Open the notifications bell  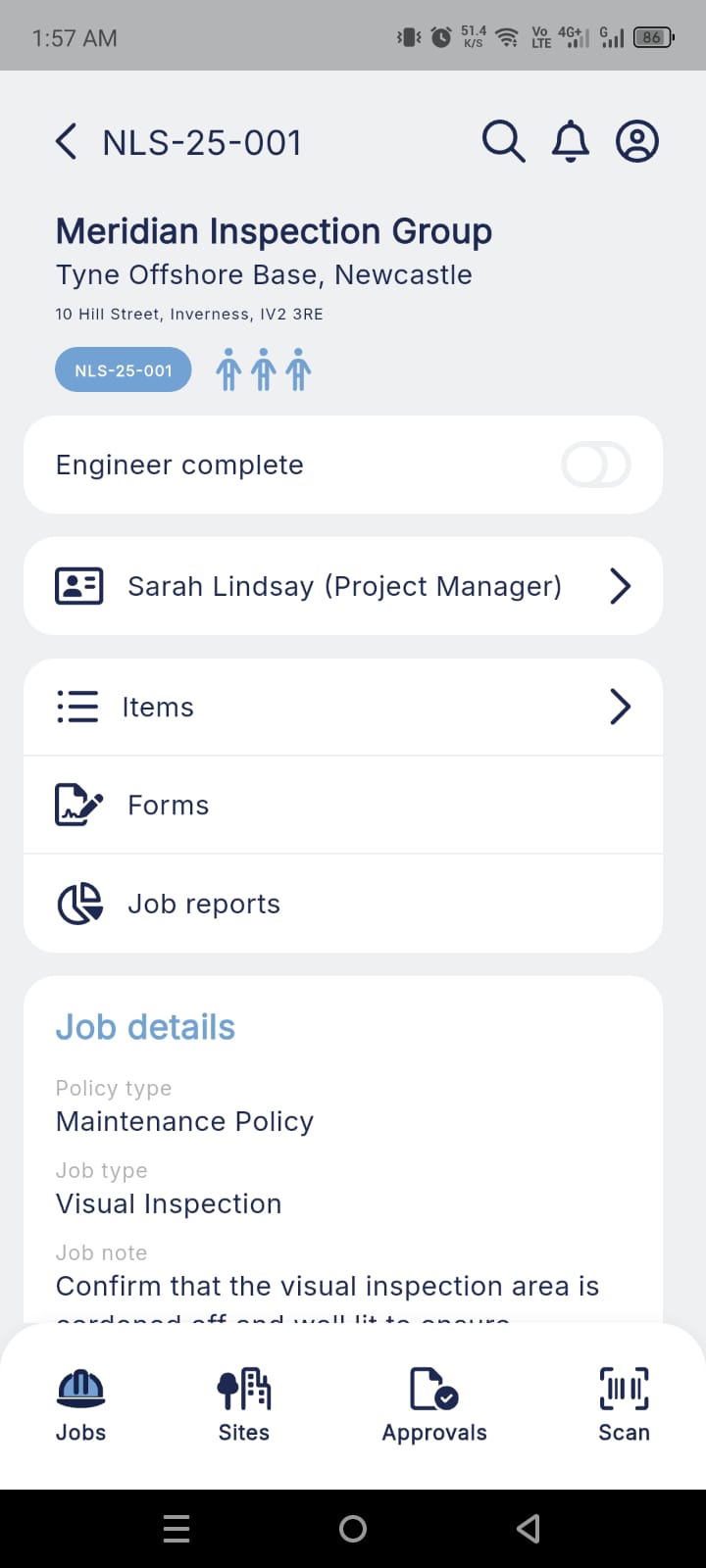click(x=570, y=142)
